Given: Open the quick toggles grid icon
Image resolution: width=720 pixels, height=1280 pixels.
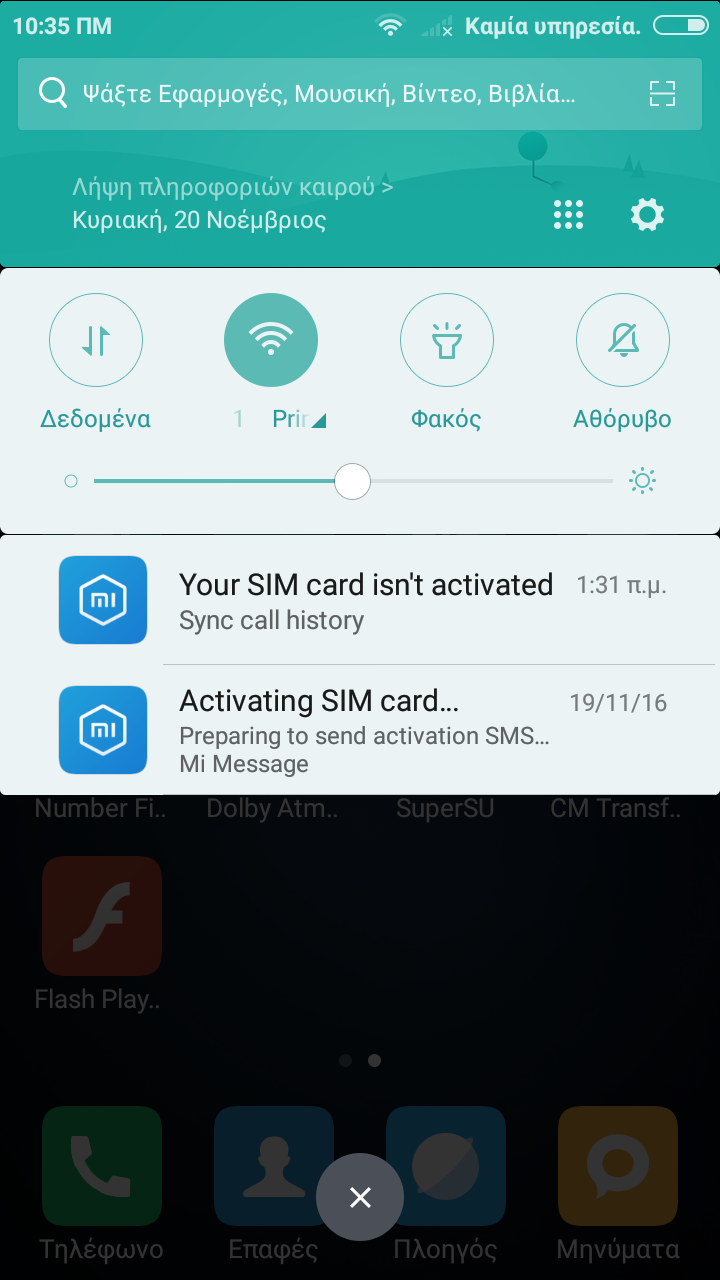Looking at the screenshot, I should pyautogui.click(x=568, y=215).
